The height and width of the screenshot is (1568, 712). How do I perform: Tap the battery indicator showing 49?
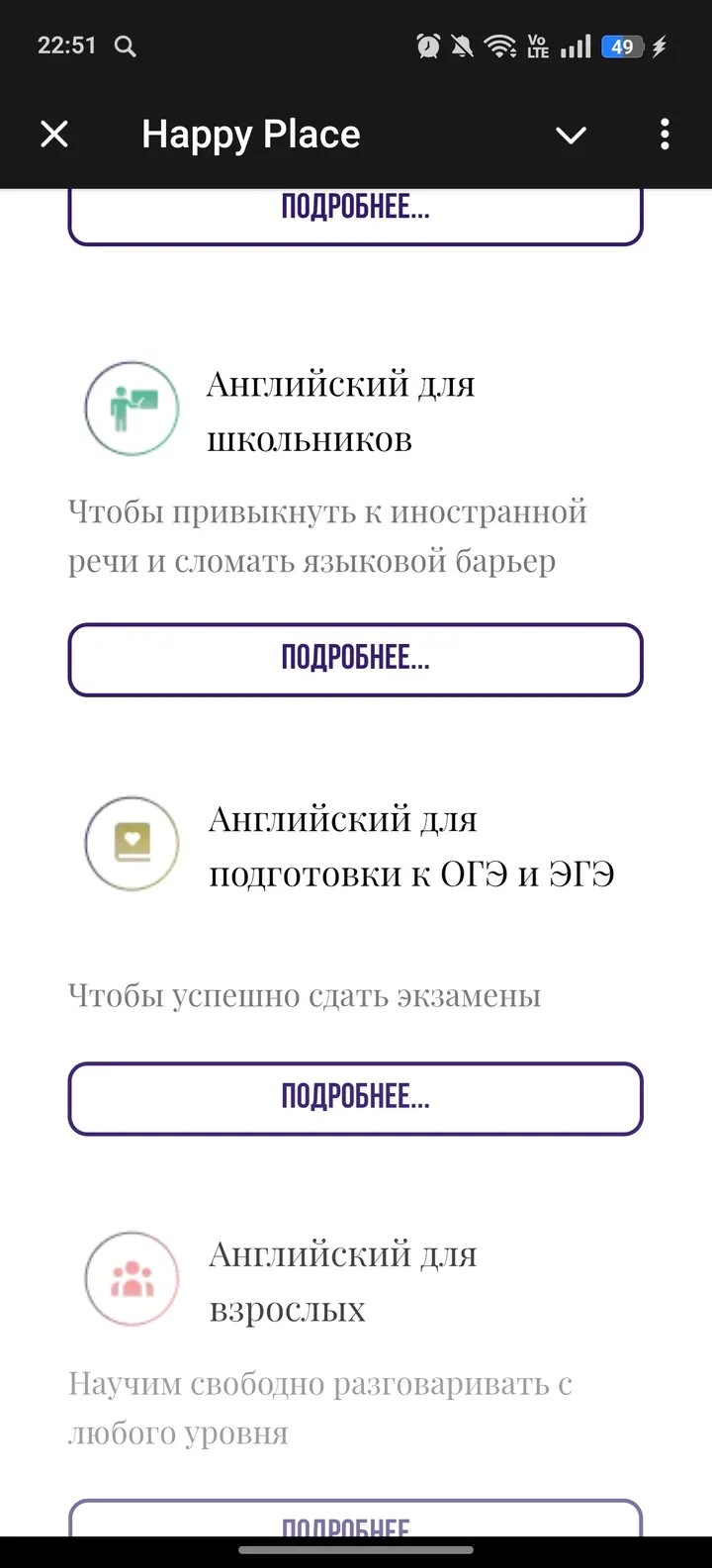[x=622, y=45]
